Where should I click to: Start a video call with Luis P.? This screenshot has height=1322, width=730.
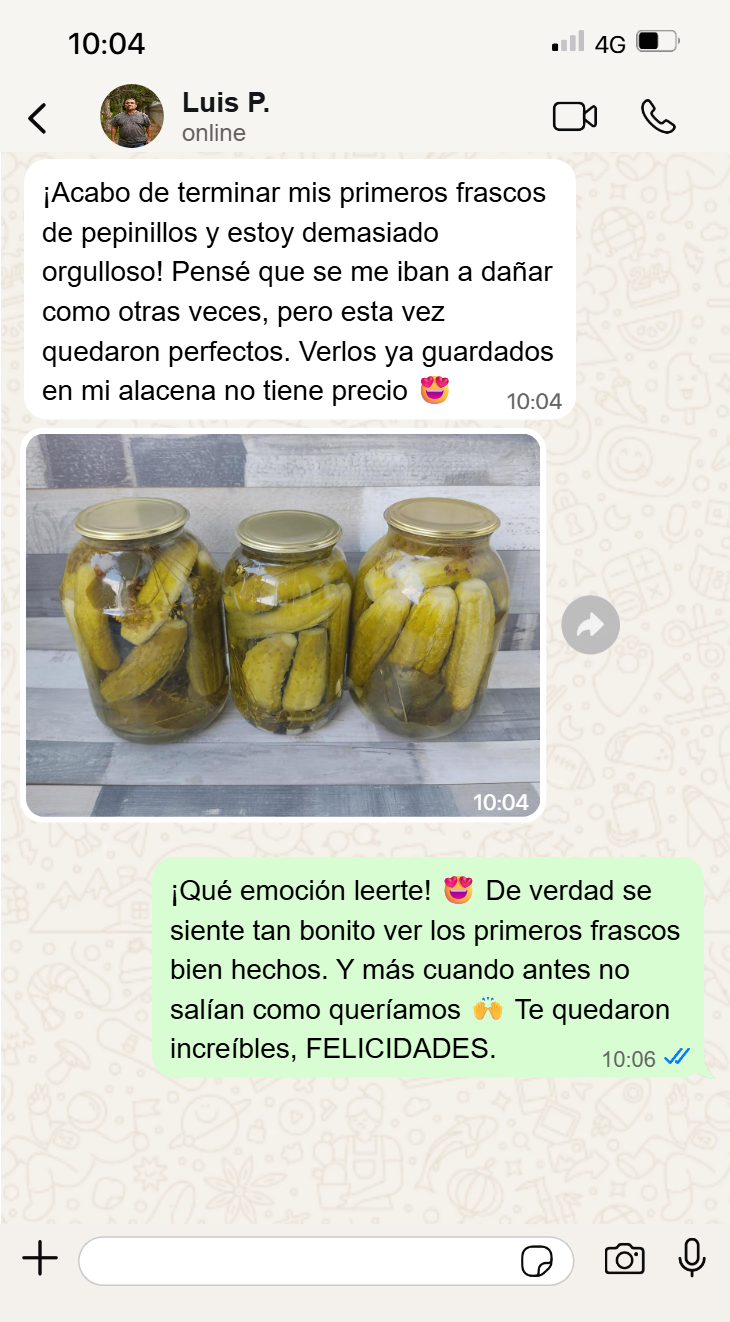[x=574, y=117]
